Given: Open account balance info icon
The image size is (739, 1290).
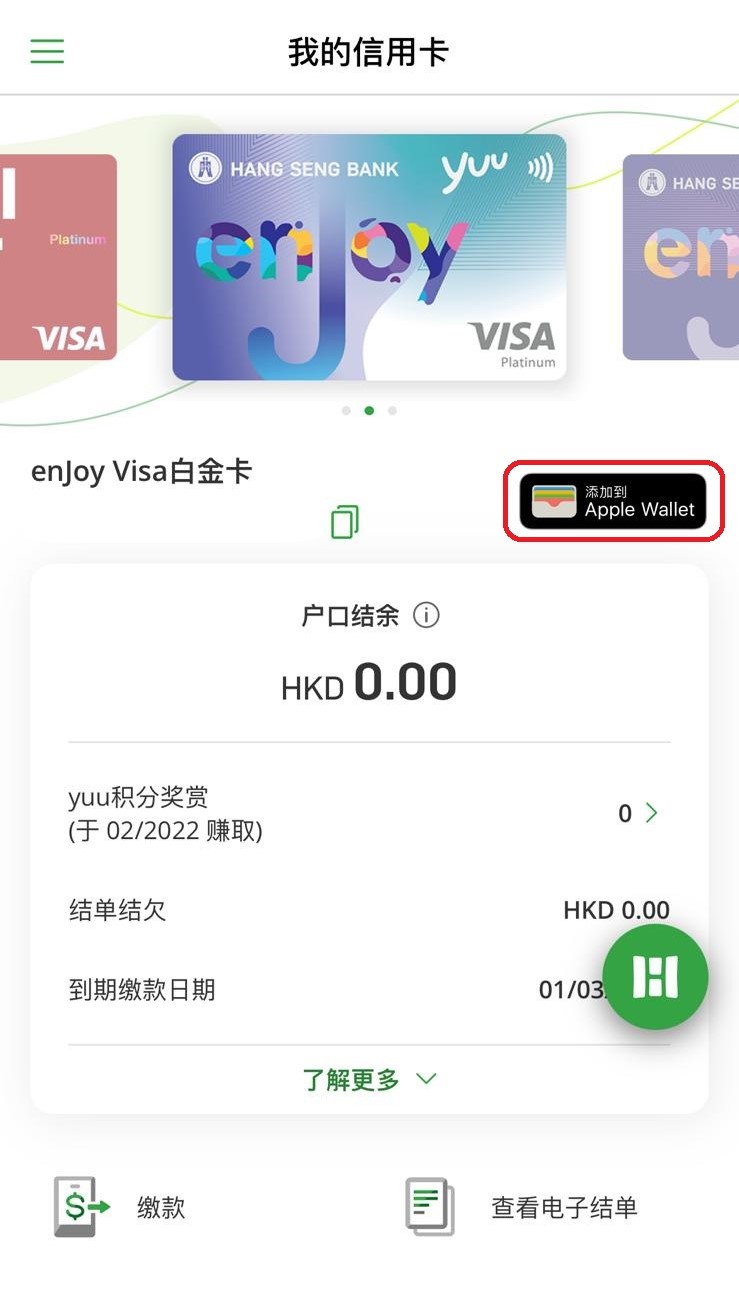Looking at the screenshot, I should pyautogui.click(x=426, y=615).
